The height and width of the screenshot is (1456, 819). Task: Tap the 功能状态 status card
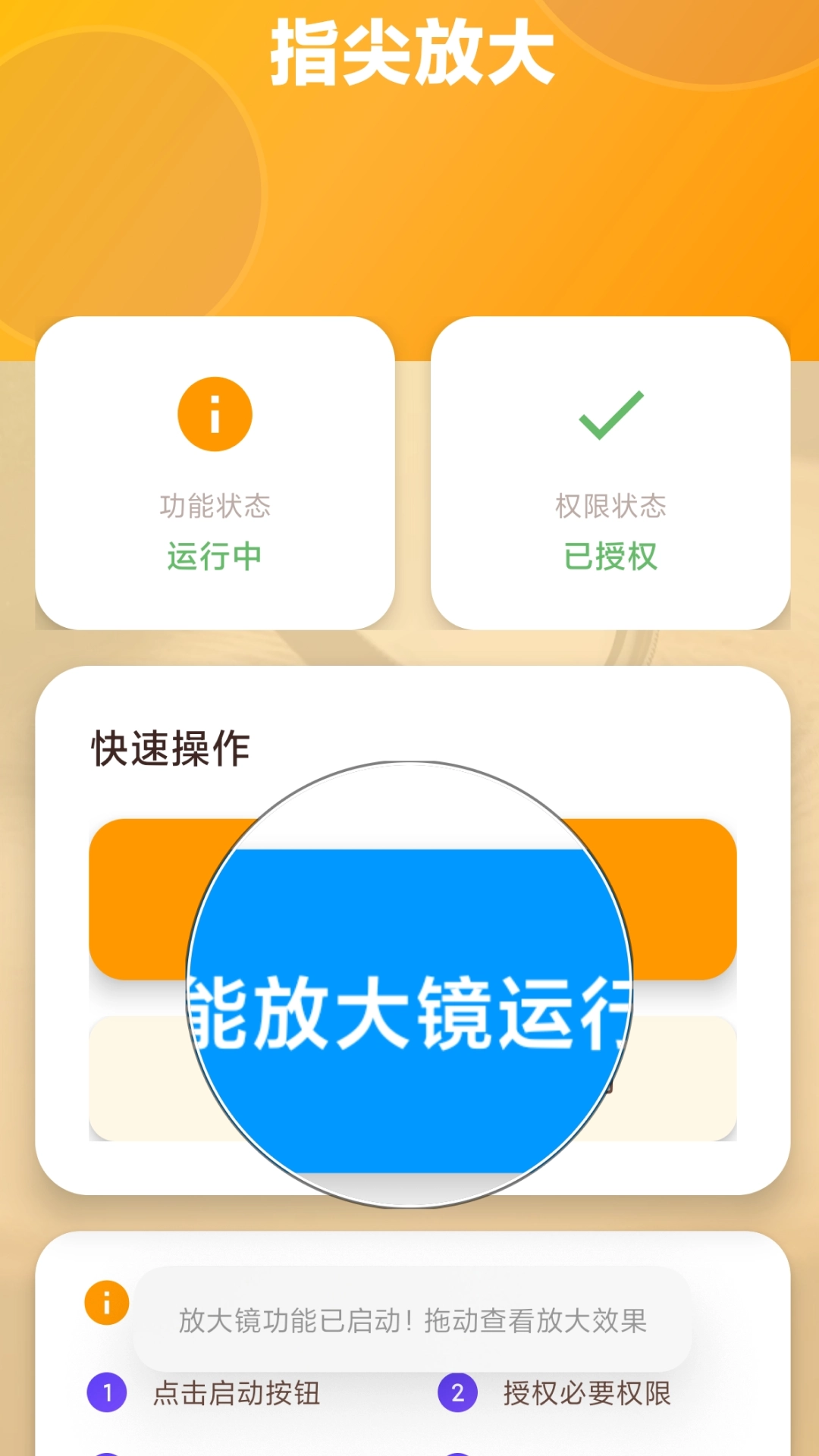tap(215, 472)
